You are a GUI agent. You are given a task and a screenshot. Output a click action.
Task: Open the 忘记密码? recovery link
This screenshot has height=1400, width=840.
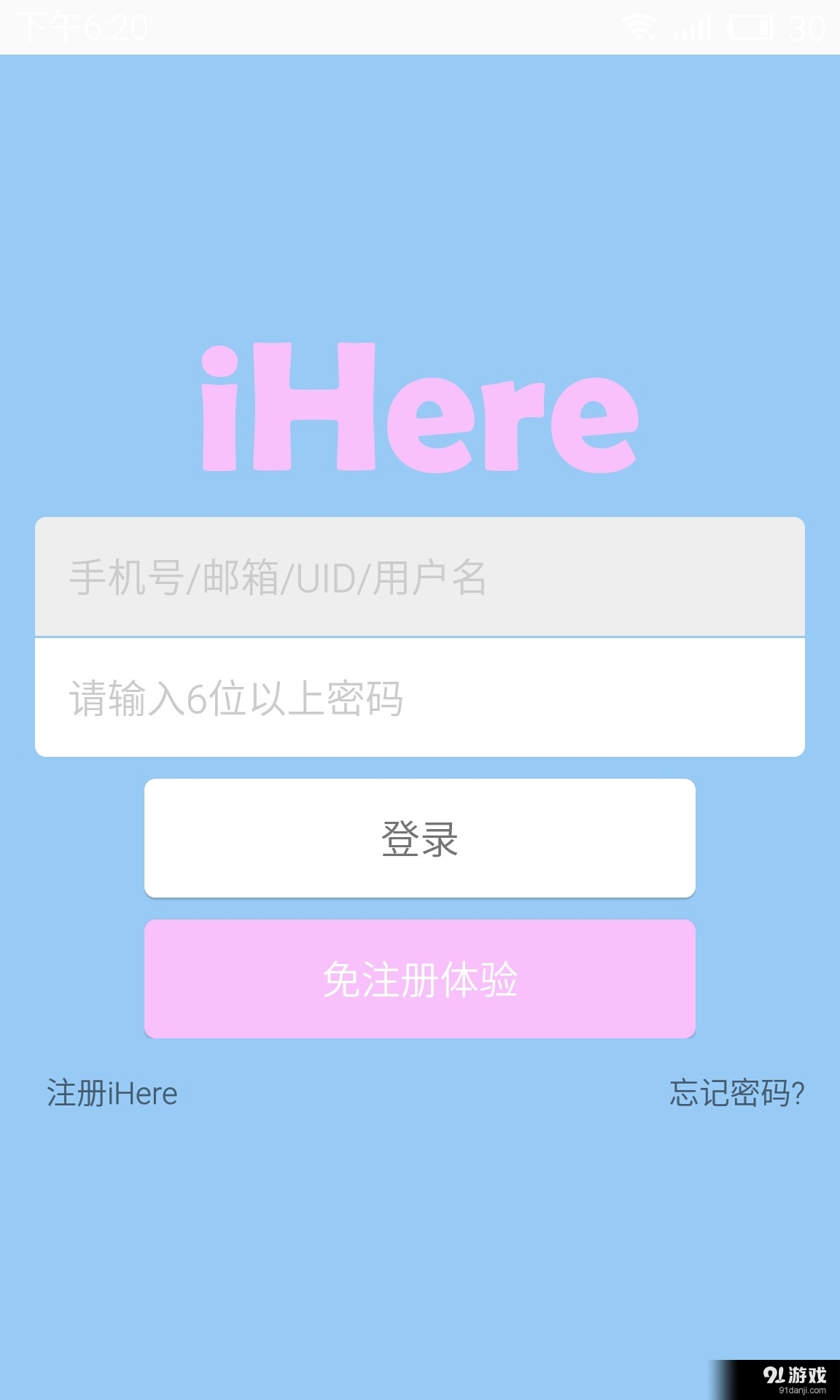pos(736,1094)
